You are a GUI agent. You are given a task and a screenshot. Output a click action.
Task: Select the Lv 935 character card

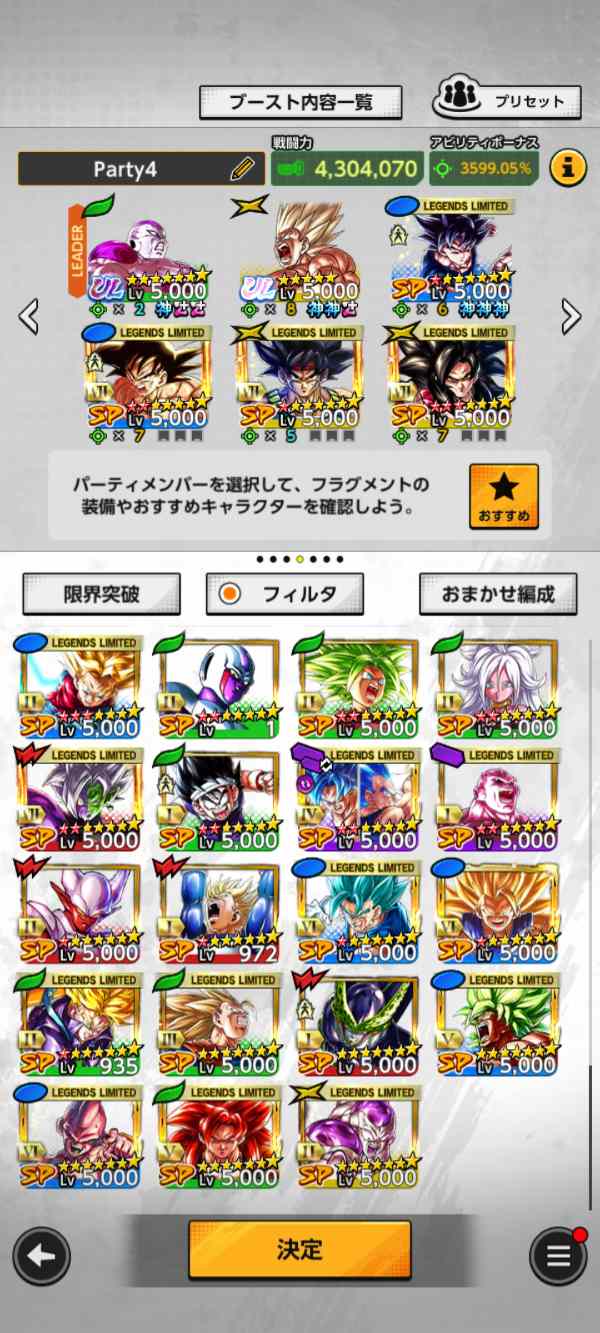79,1026
